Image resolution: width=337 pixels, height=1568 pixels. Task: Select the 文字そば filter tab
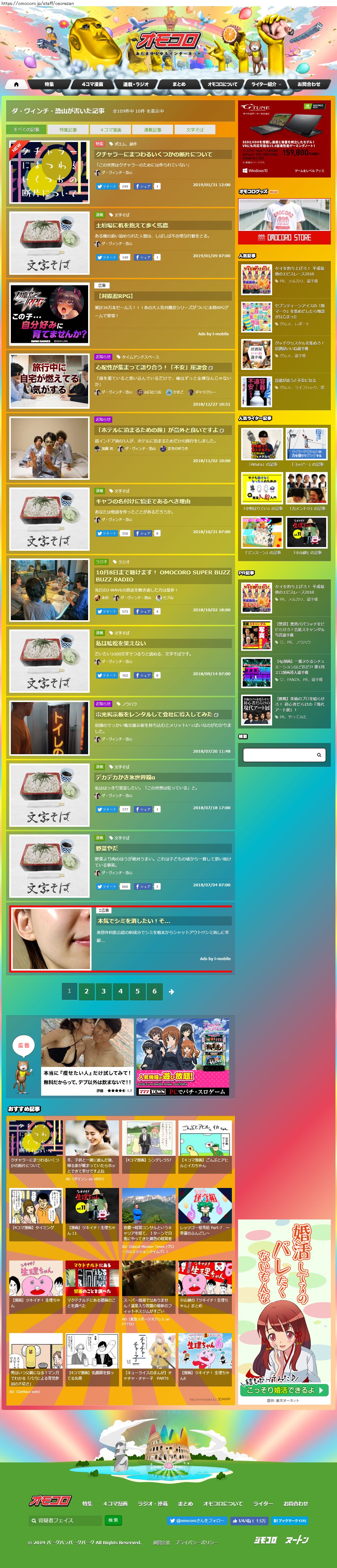pos(195,130)
